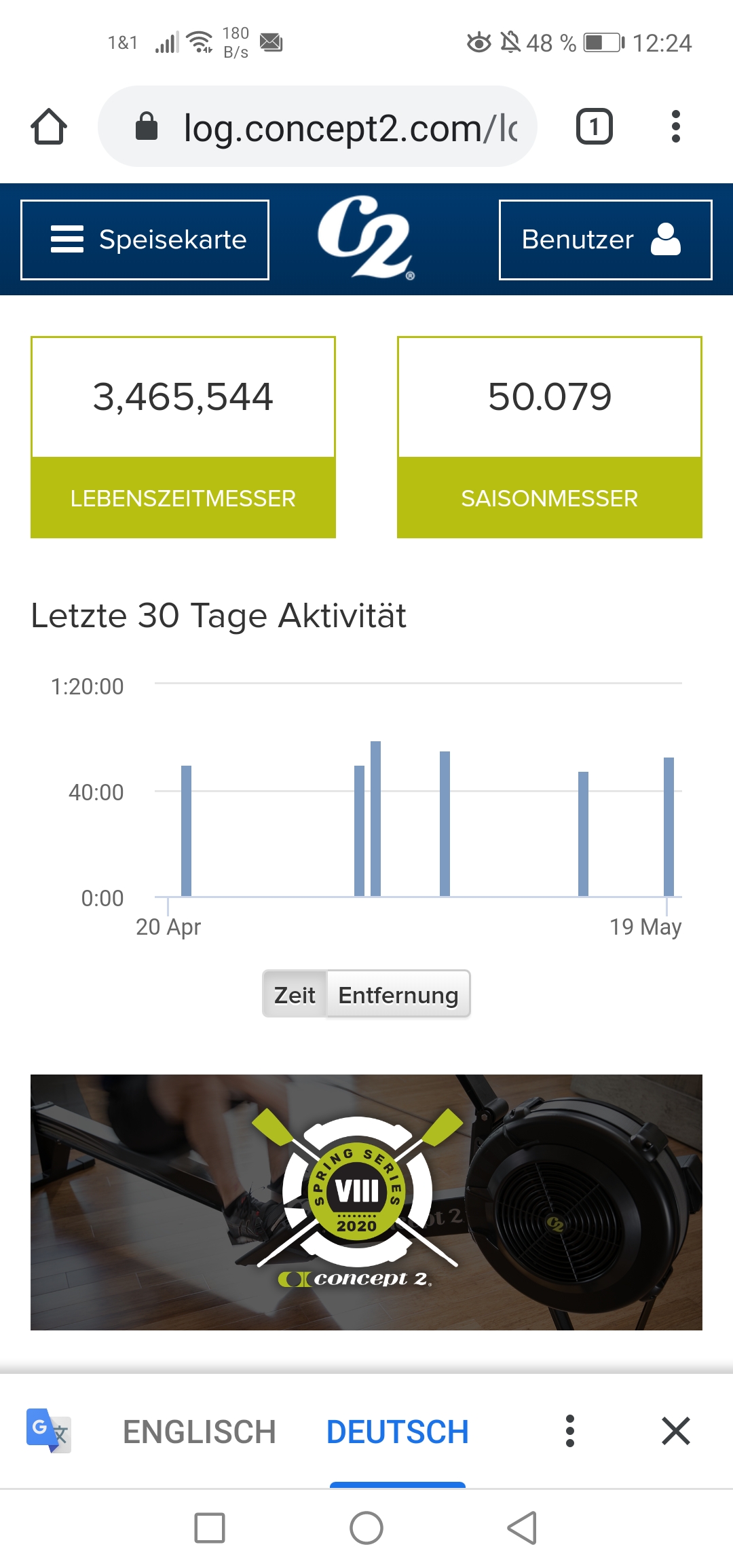Screen dimensions: 733x1568
Task: Open translation bar options
Action: coord(570,1431)
